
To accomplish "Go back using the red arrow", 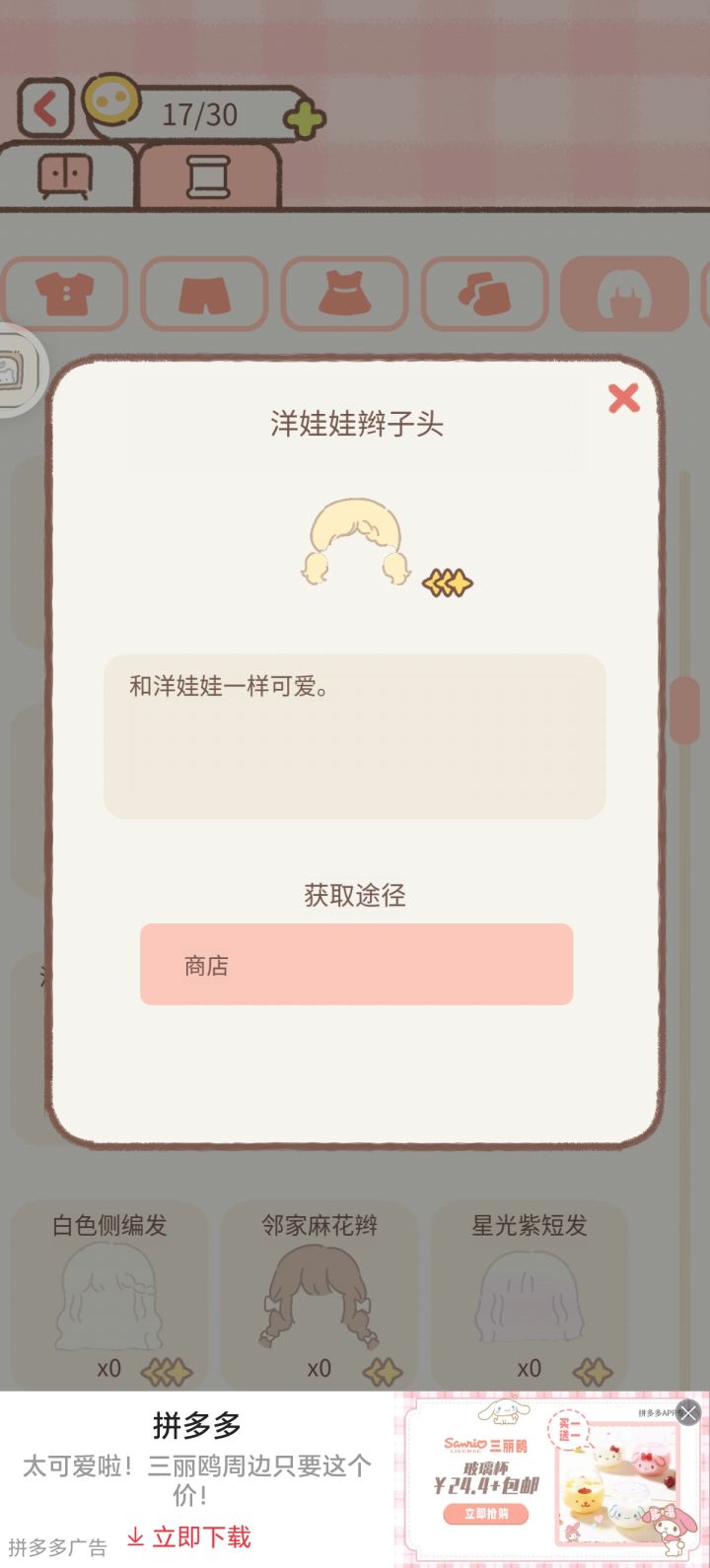I will click(44, 105).
